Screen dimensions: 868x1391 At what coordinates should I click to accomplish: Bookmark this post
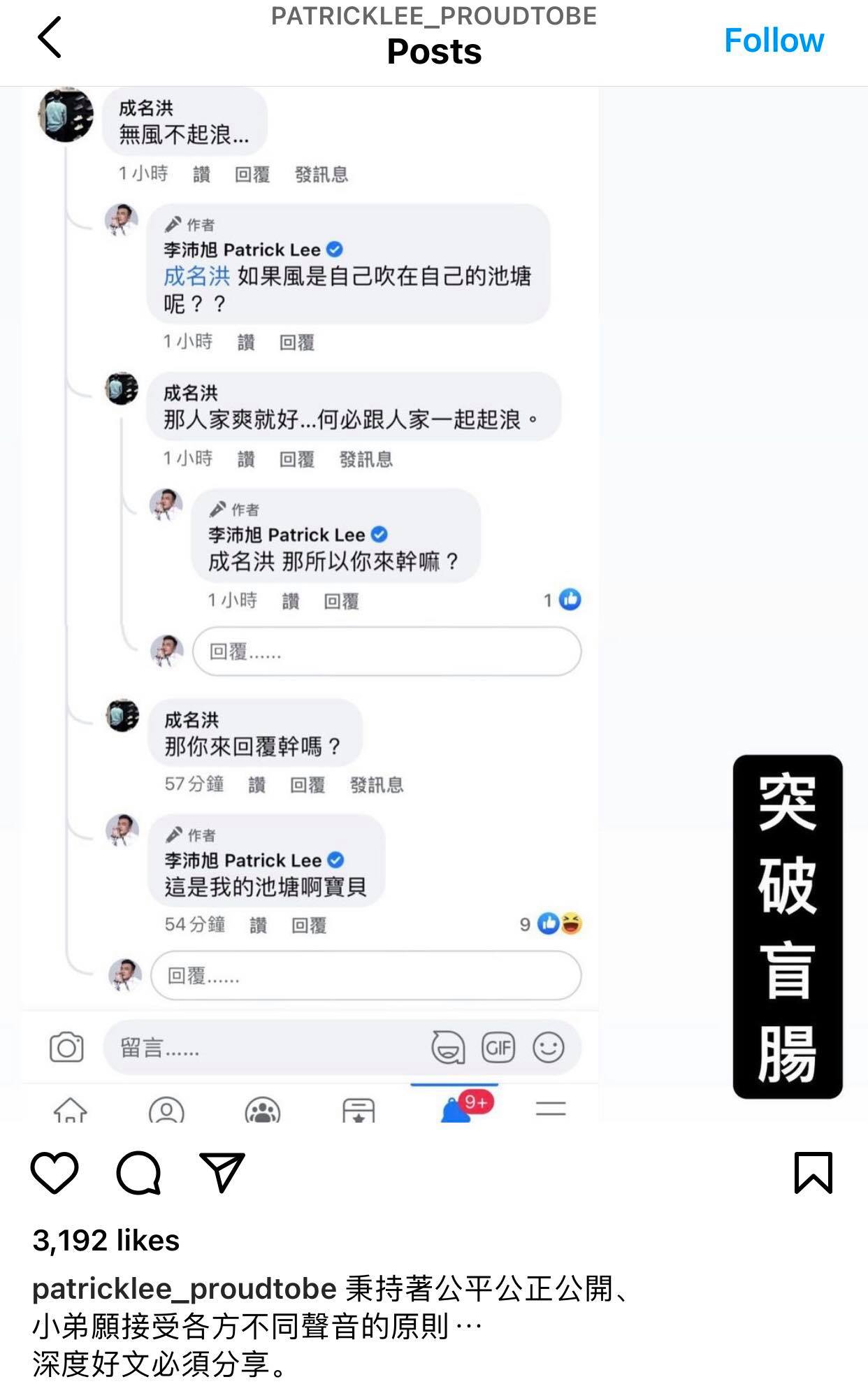[813, 1172]
